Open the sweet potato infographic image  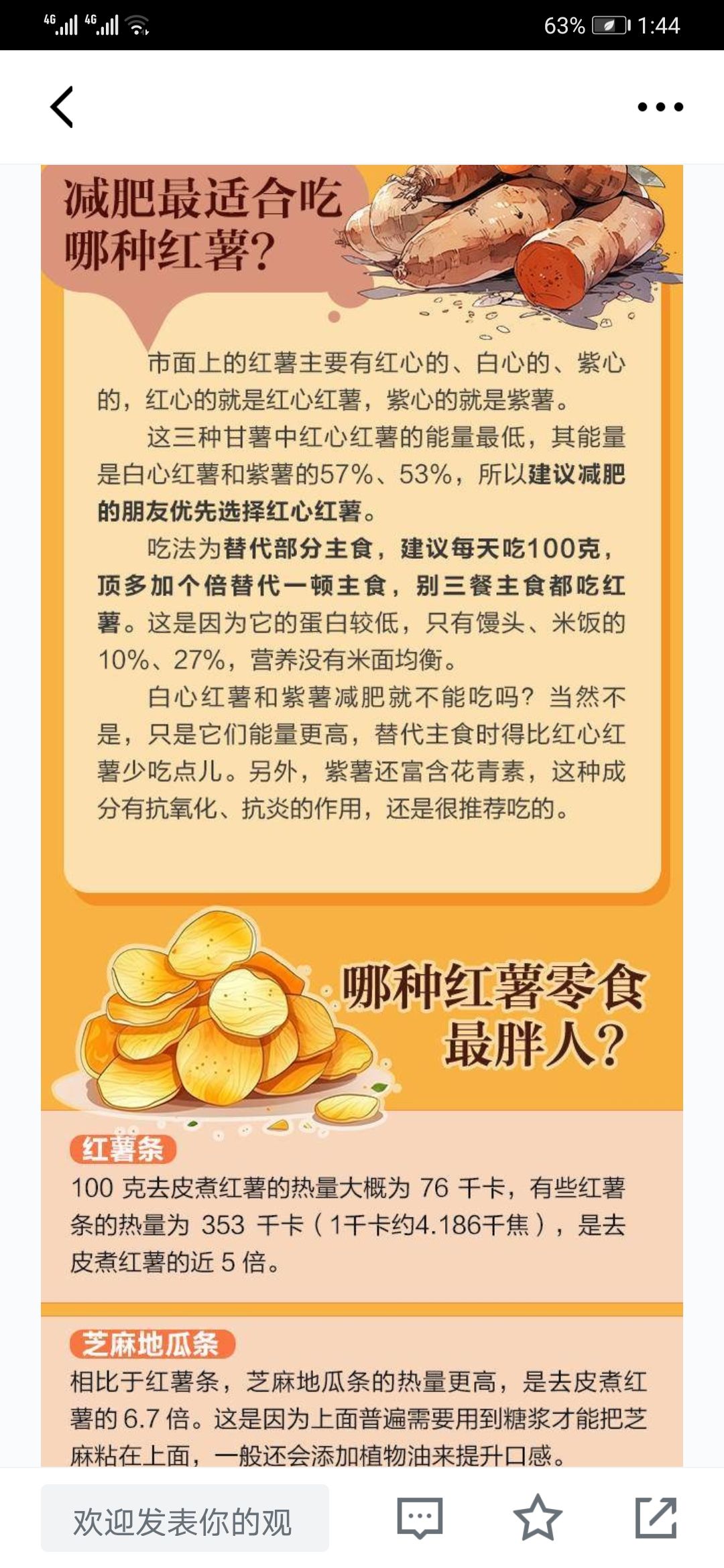[362, 815]
